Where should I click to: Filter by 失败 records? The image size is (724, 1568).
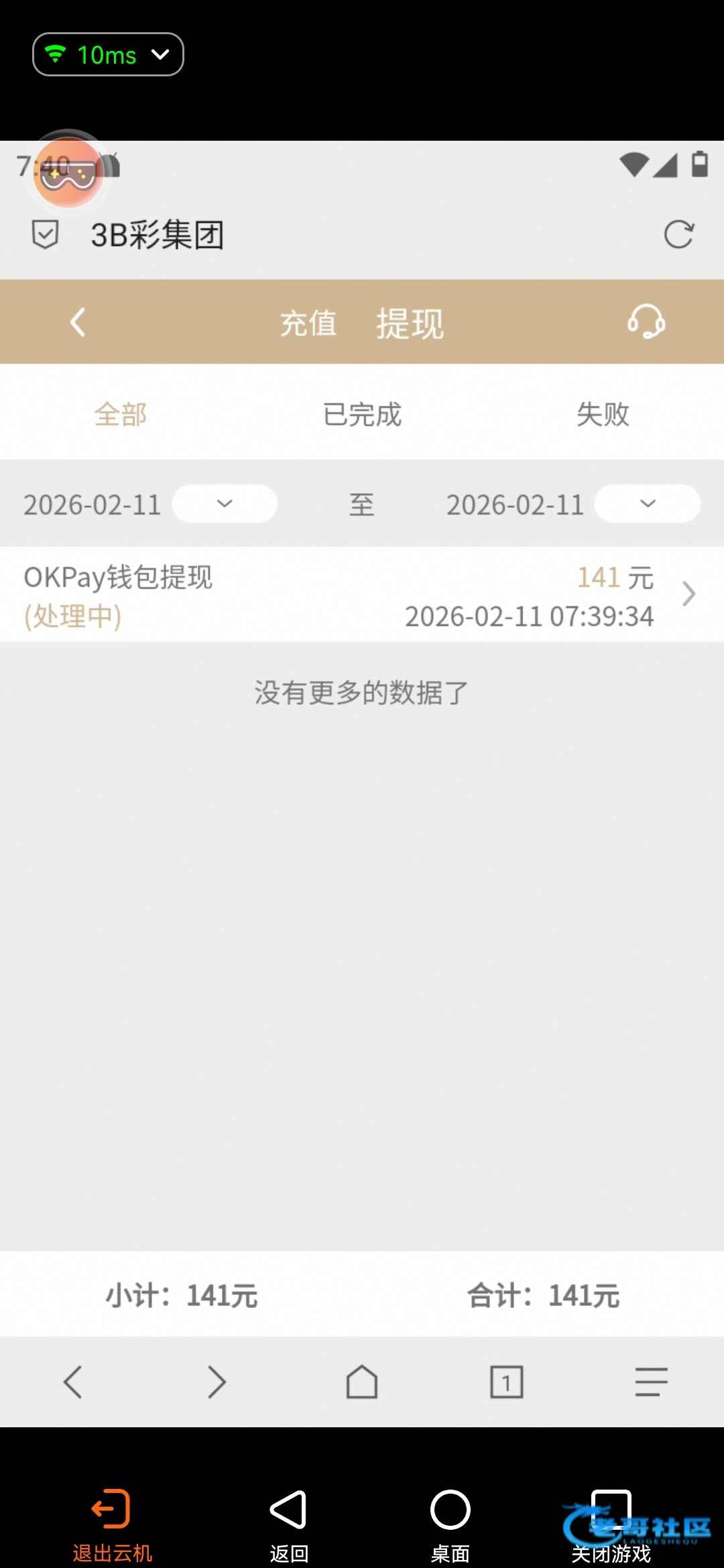pos(603,414)
